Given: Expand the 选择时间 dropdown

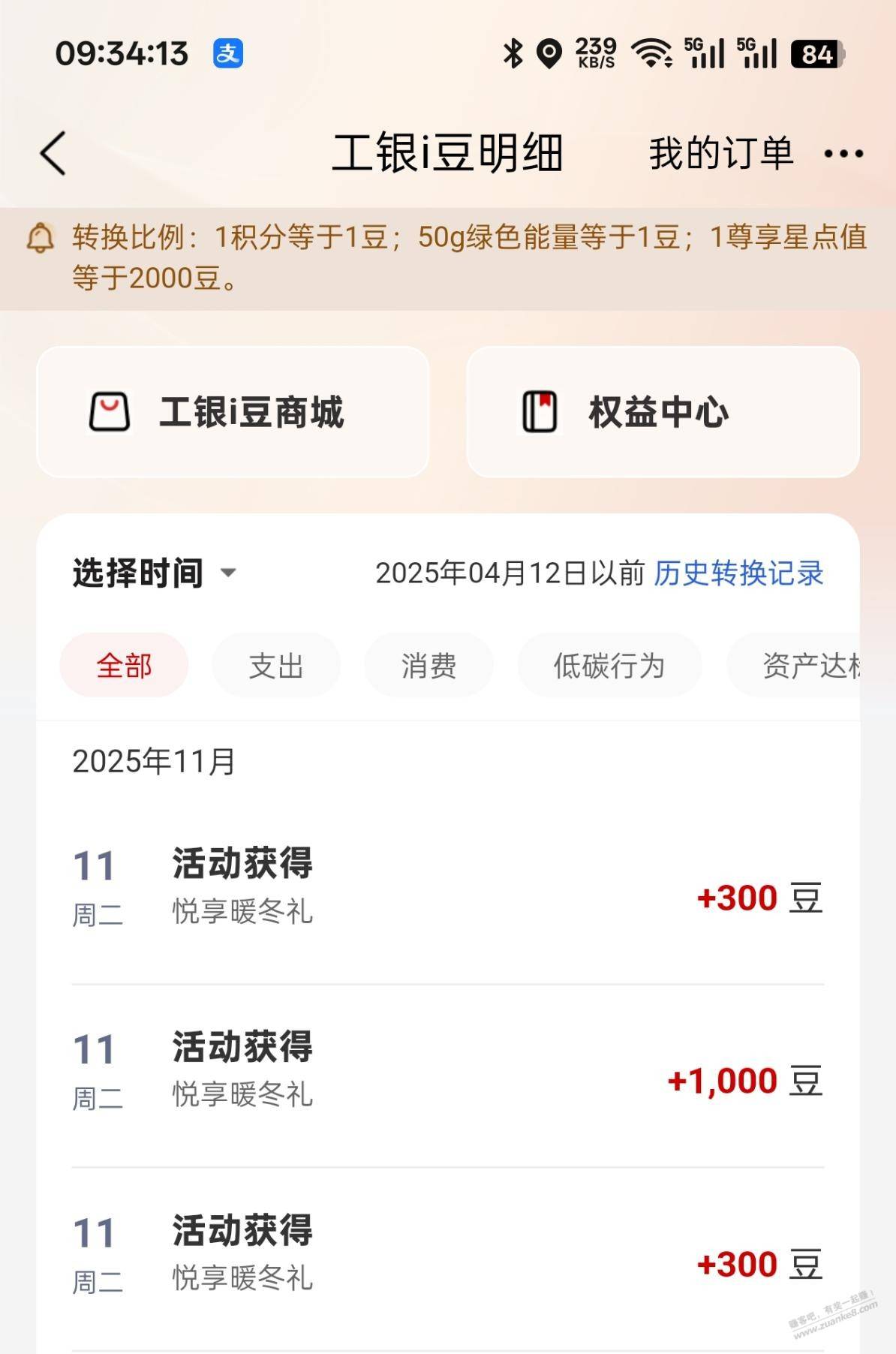Looking at the screenshot, I should (x=154, y=573).
